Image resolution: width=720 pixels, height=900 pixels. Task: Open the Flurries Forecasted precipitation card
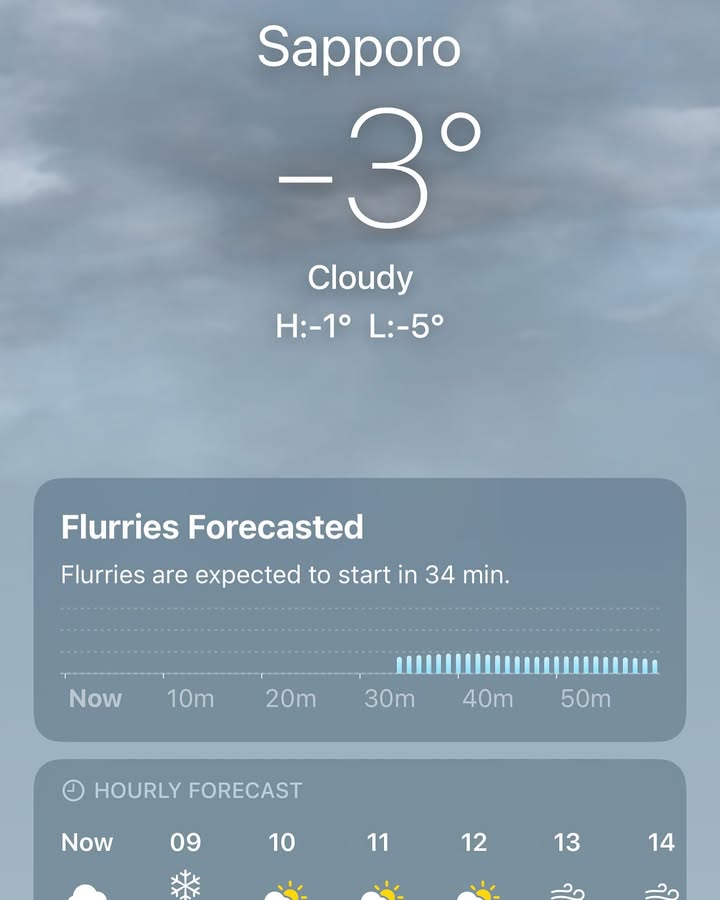coord(360,609)
